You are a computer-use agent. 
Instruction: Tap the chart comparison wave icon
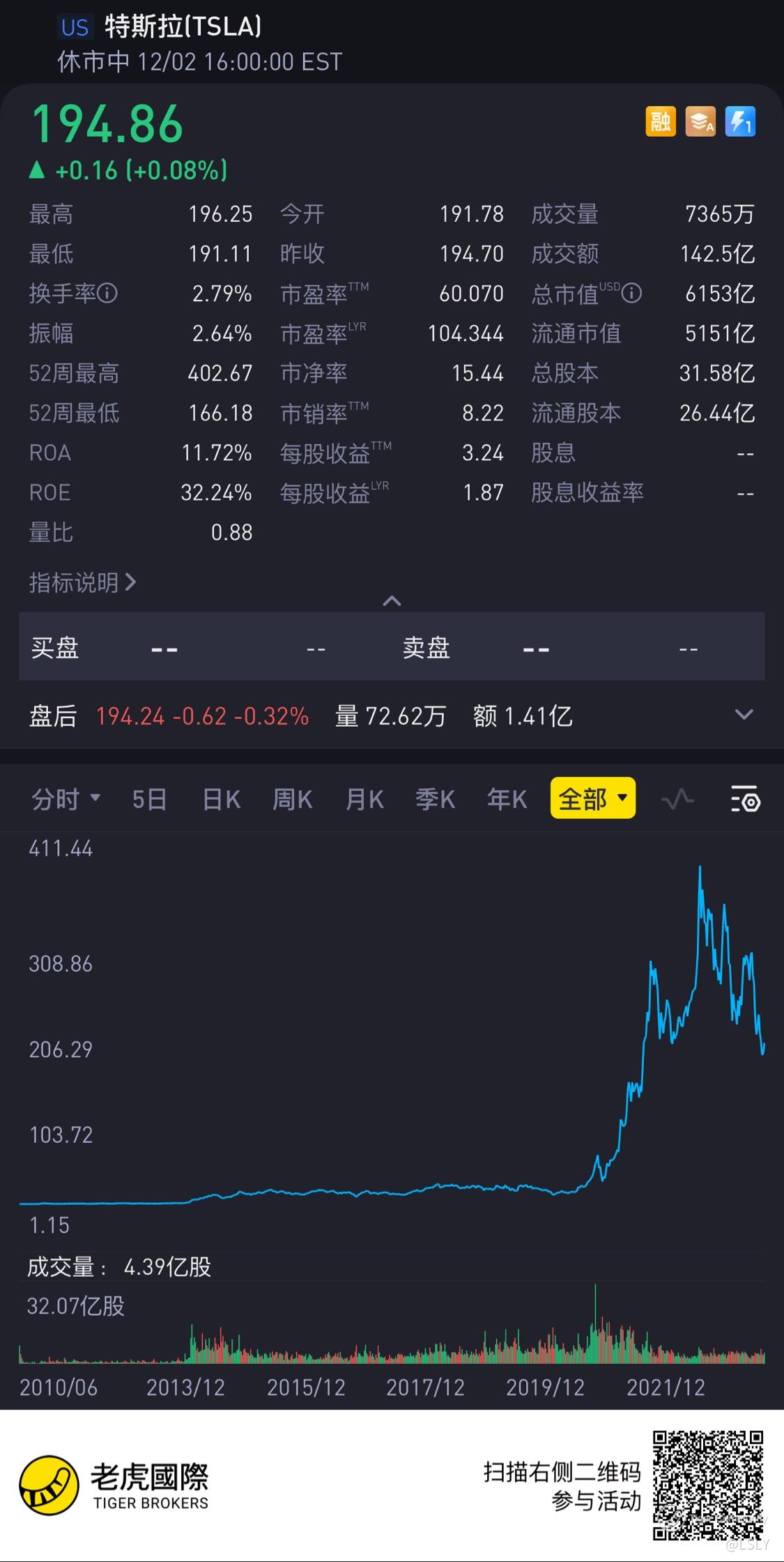[677, 799]
